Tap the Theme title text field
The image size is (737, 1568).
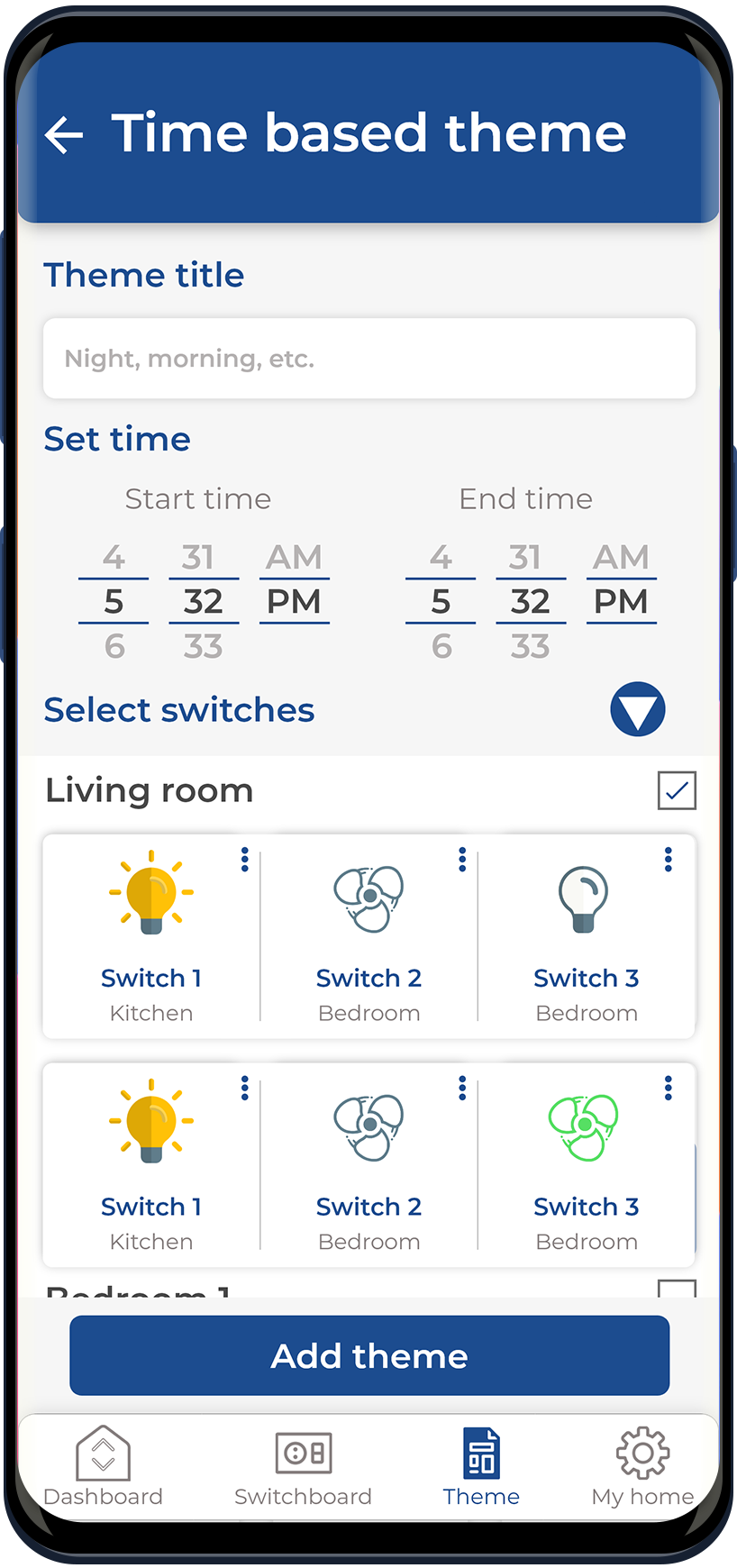tap(368, 359)
